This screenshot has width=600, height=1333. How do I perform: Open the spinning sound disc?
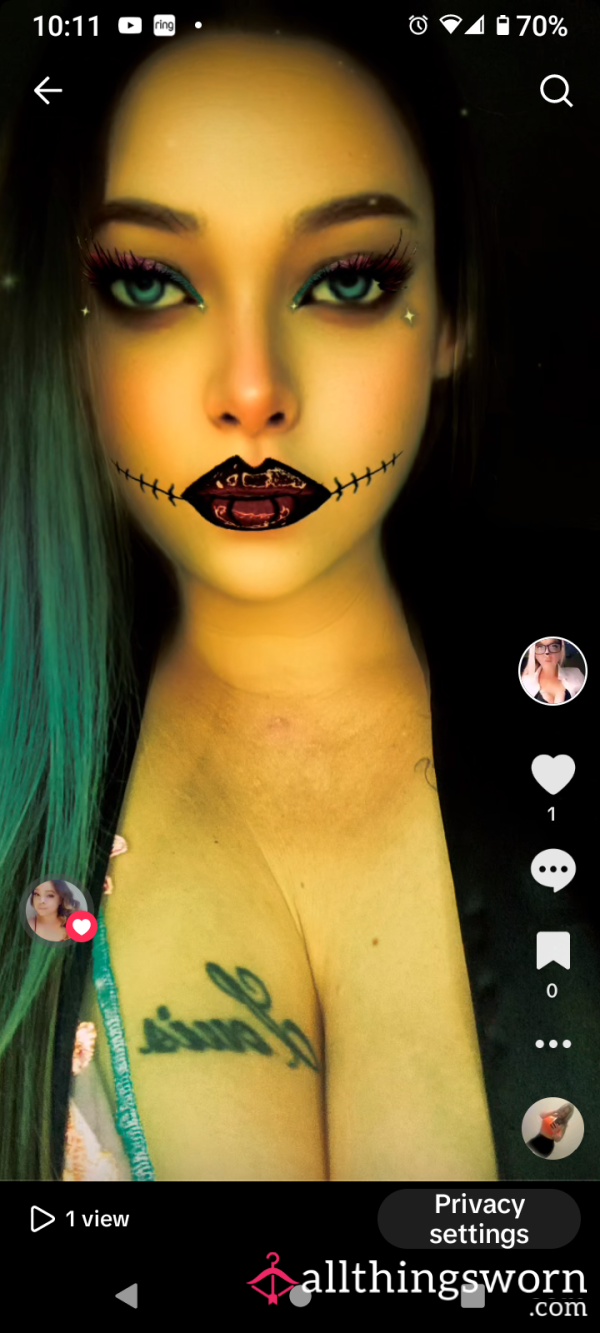[553, 1128]
